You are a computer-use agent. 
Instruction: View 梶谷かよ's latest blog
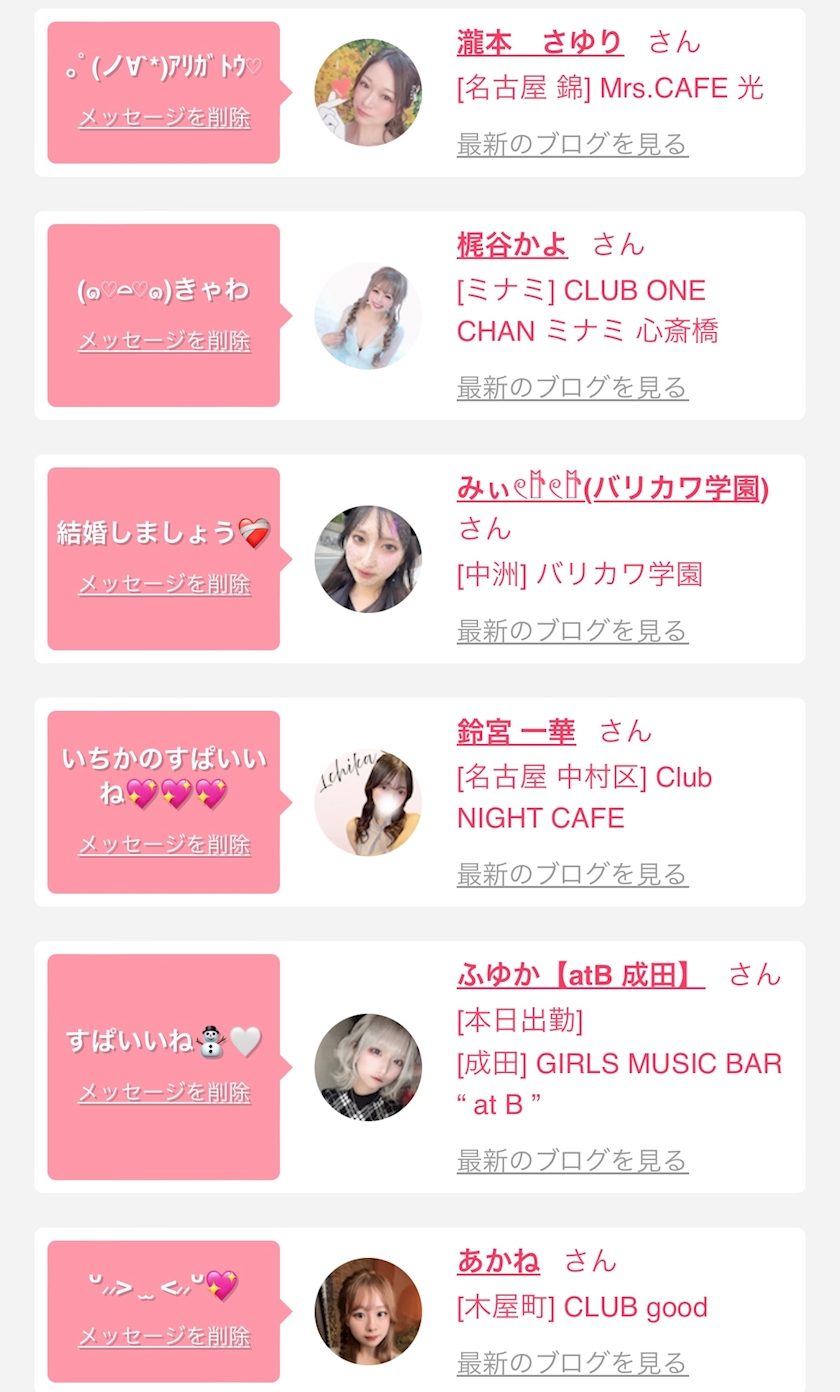572,387
